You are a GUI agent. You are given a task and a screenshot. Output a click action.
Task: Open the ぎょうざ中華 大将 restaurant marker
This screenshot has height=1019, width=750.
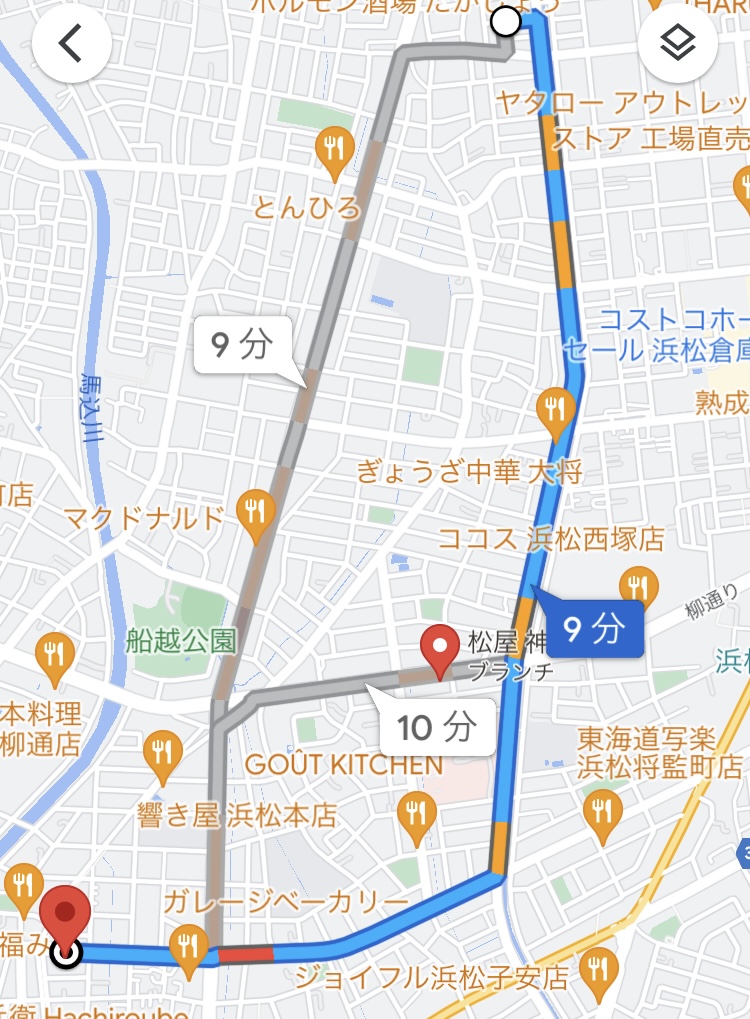click(x=553, y=408)
